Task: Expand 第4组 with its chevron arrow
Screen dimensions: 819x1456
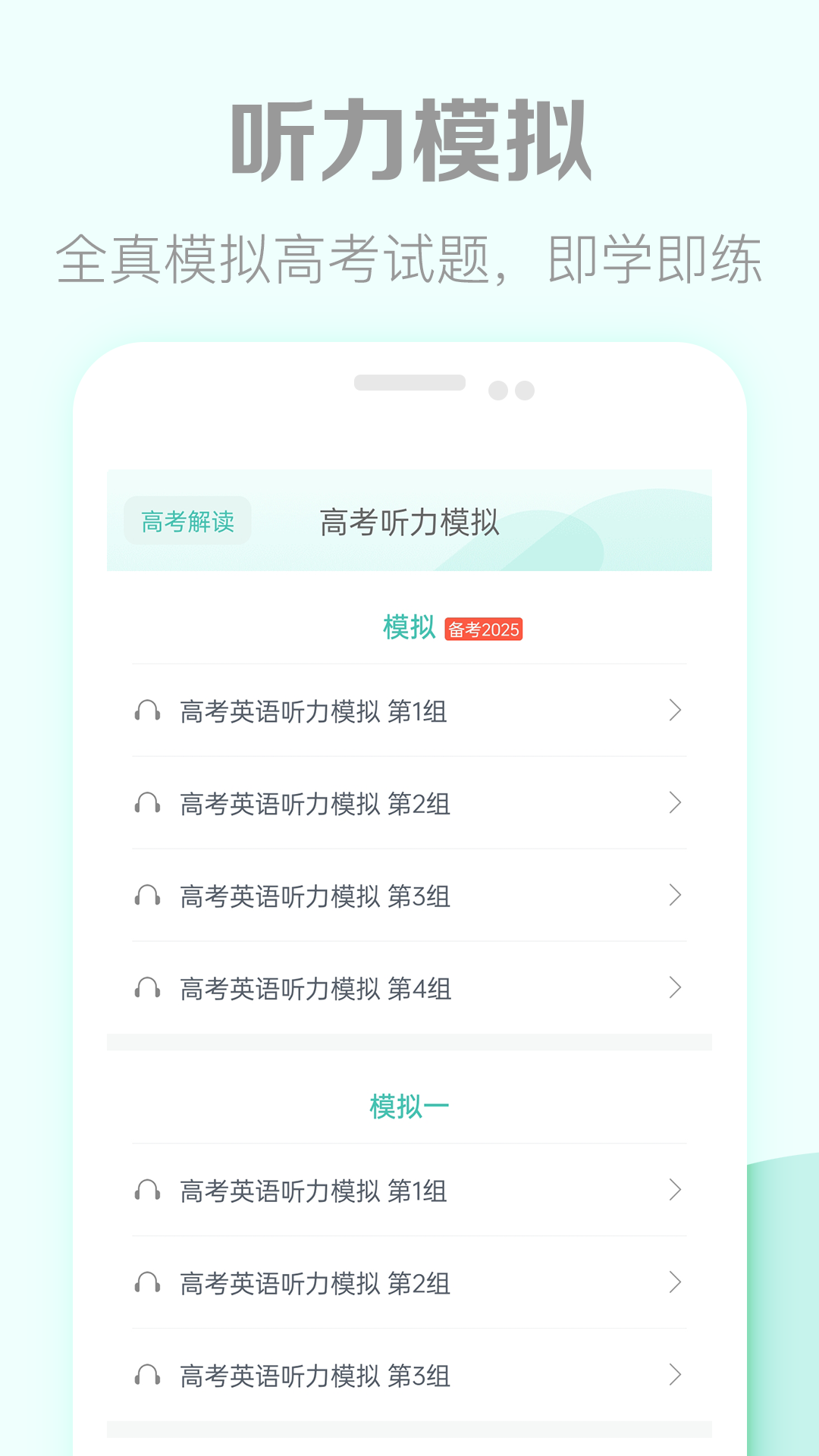Action: click(673, 989)
